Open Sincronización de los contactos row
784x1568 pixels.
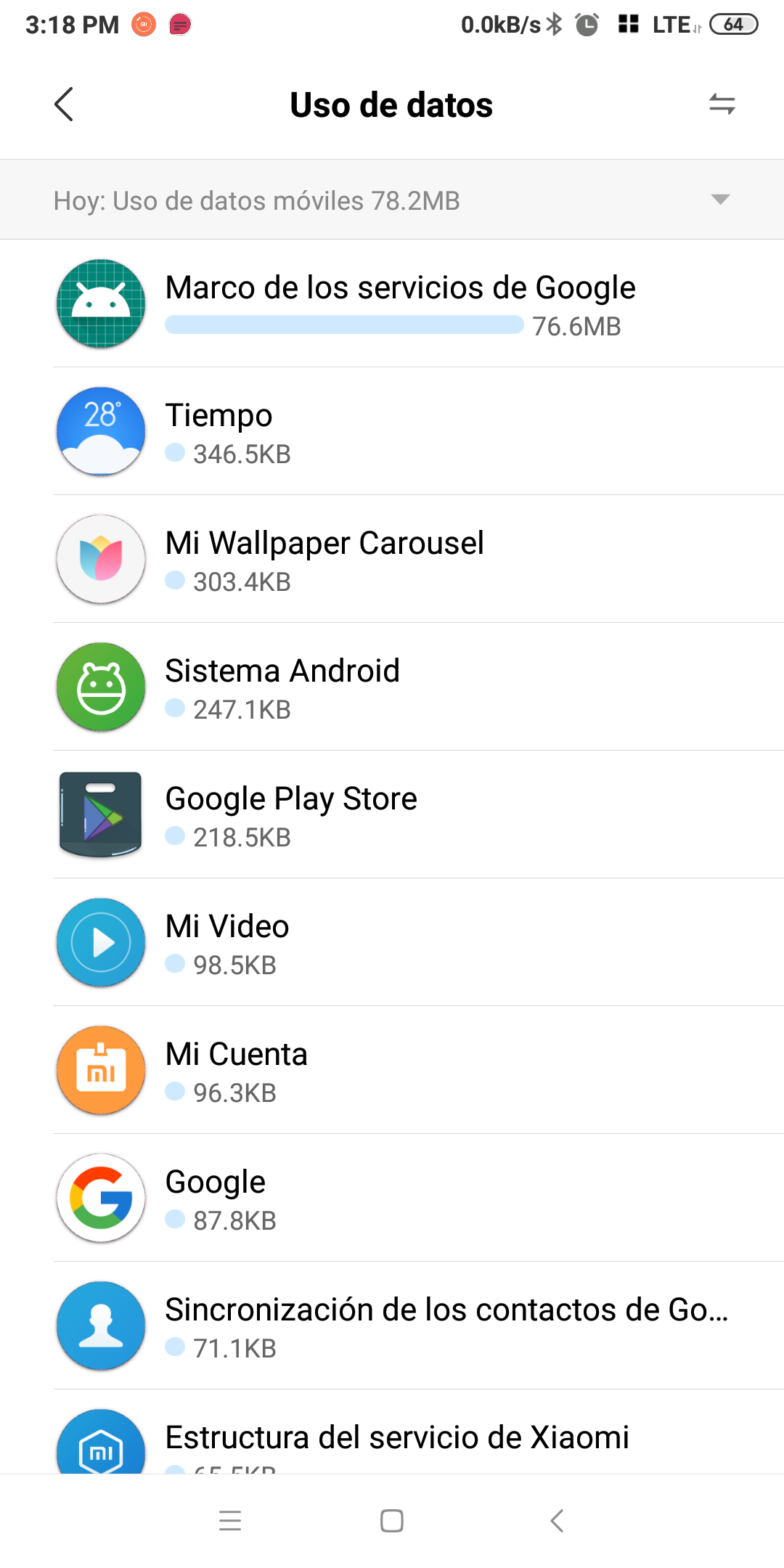tap(392, 1326)
